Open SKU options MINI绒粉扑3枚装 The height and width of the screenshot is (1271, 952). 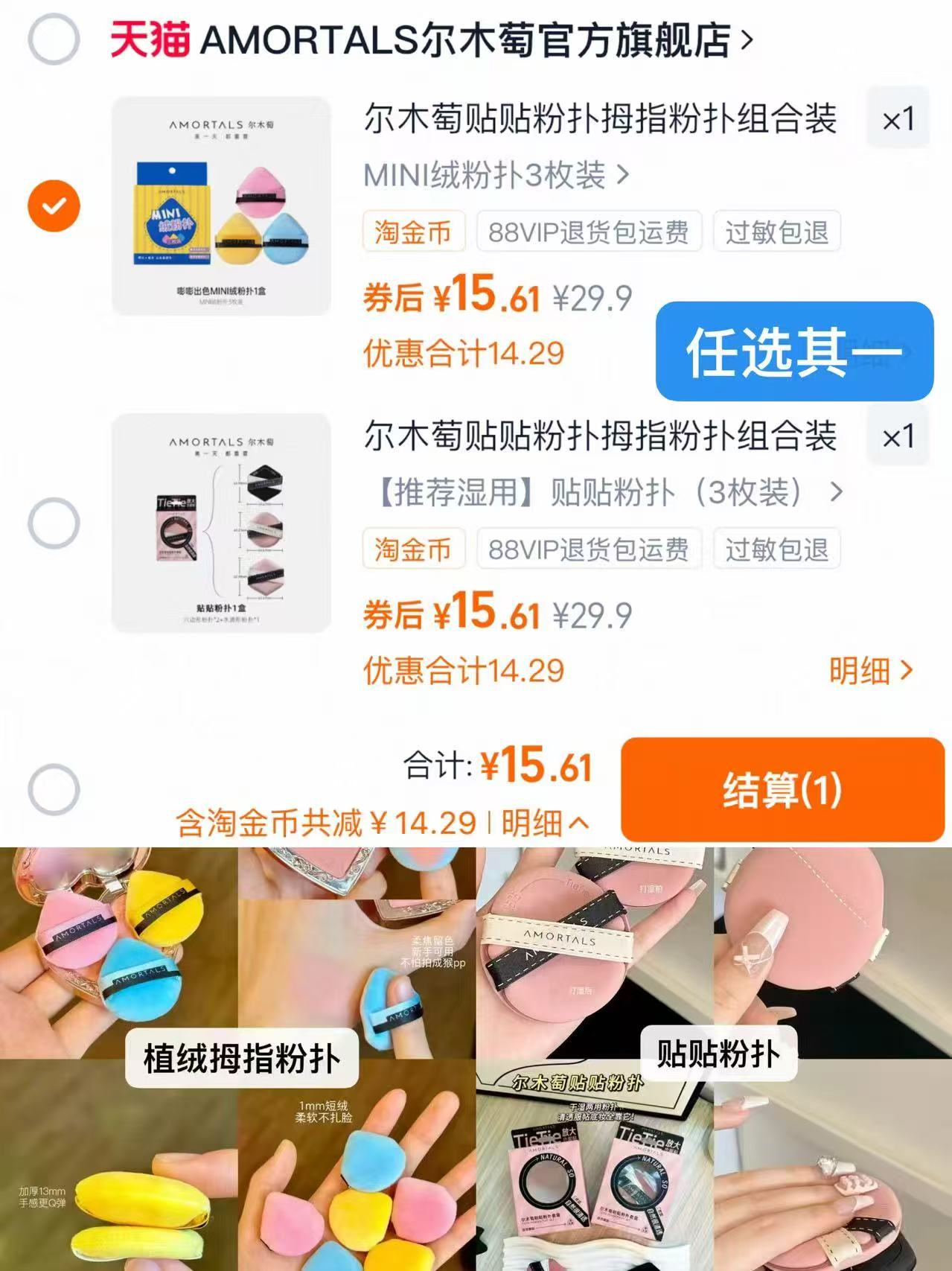pyautogui.click(x=493, y=176)
